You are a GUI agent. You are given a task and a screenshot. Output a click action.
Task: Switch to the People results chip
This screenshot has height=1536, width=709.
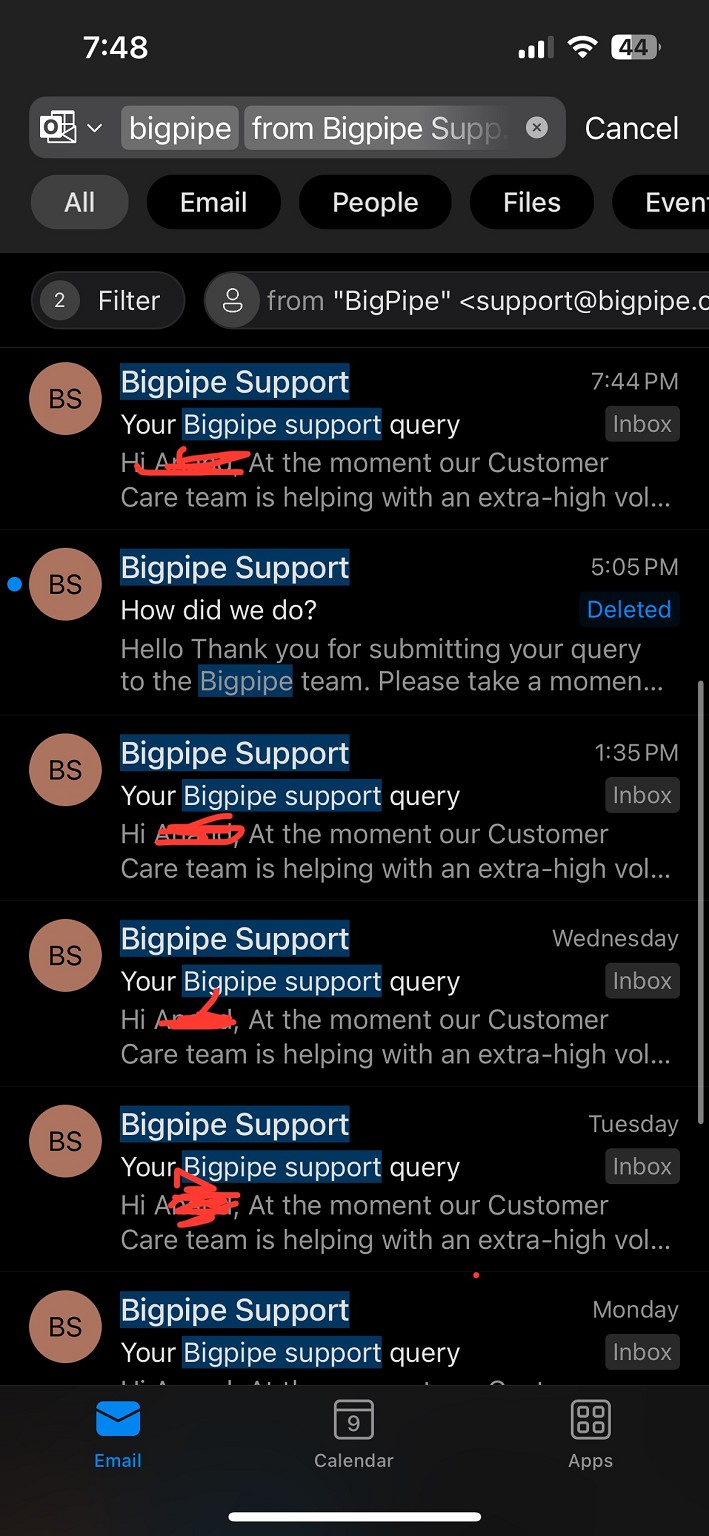coord(375,202)
